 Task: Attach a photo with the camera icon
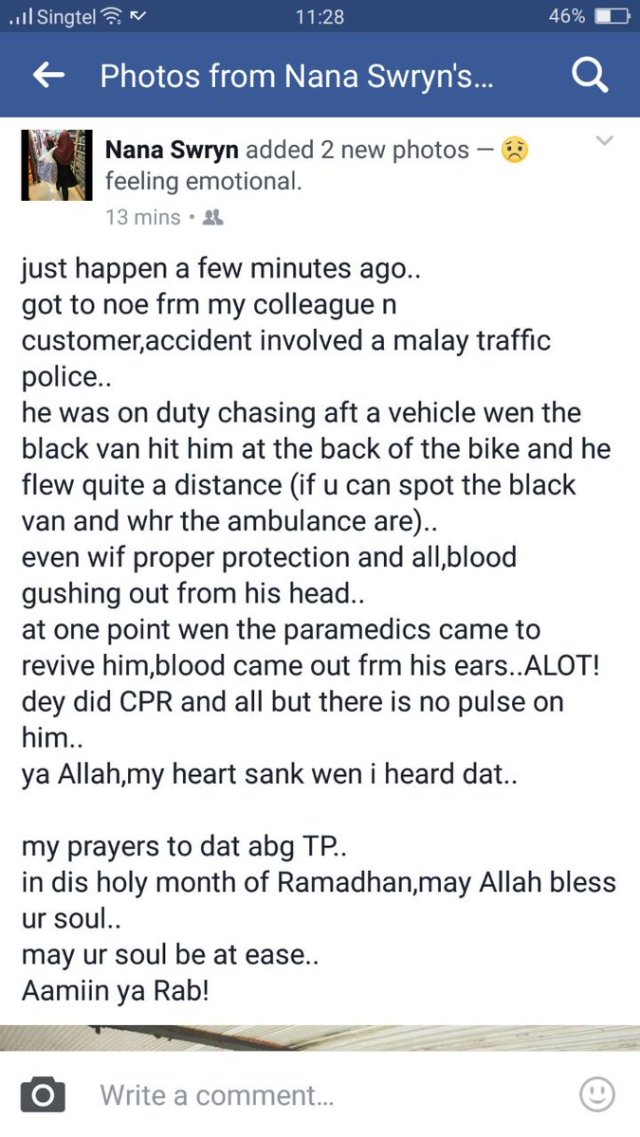43,1095
